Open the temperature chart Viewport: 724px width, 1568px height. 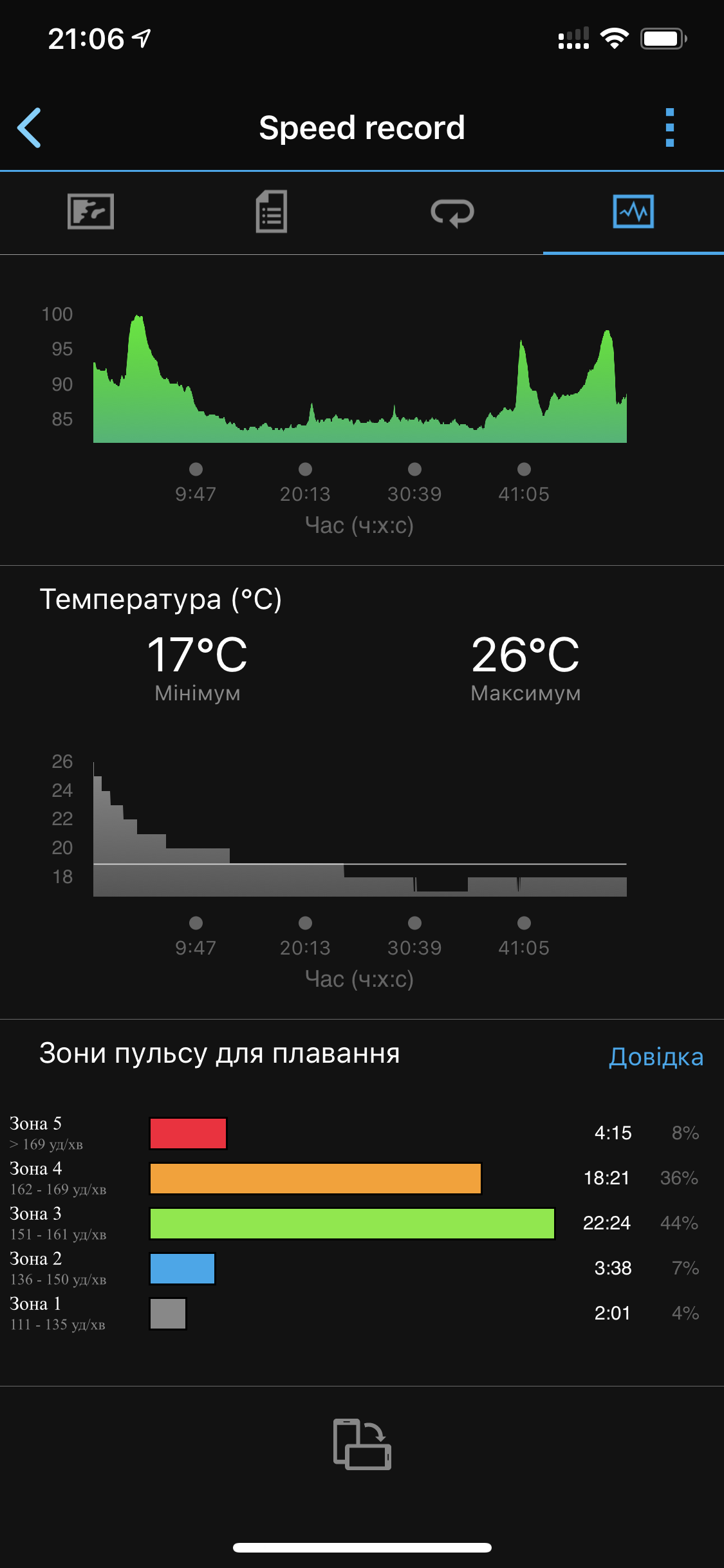[360, 829]
